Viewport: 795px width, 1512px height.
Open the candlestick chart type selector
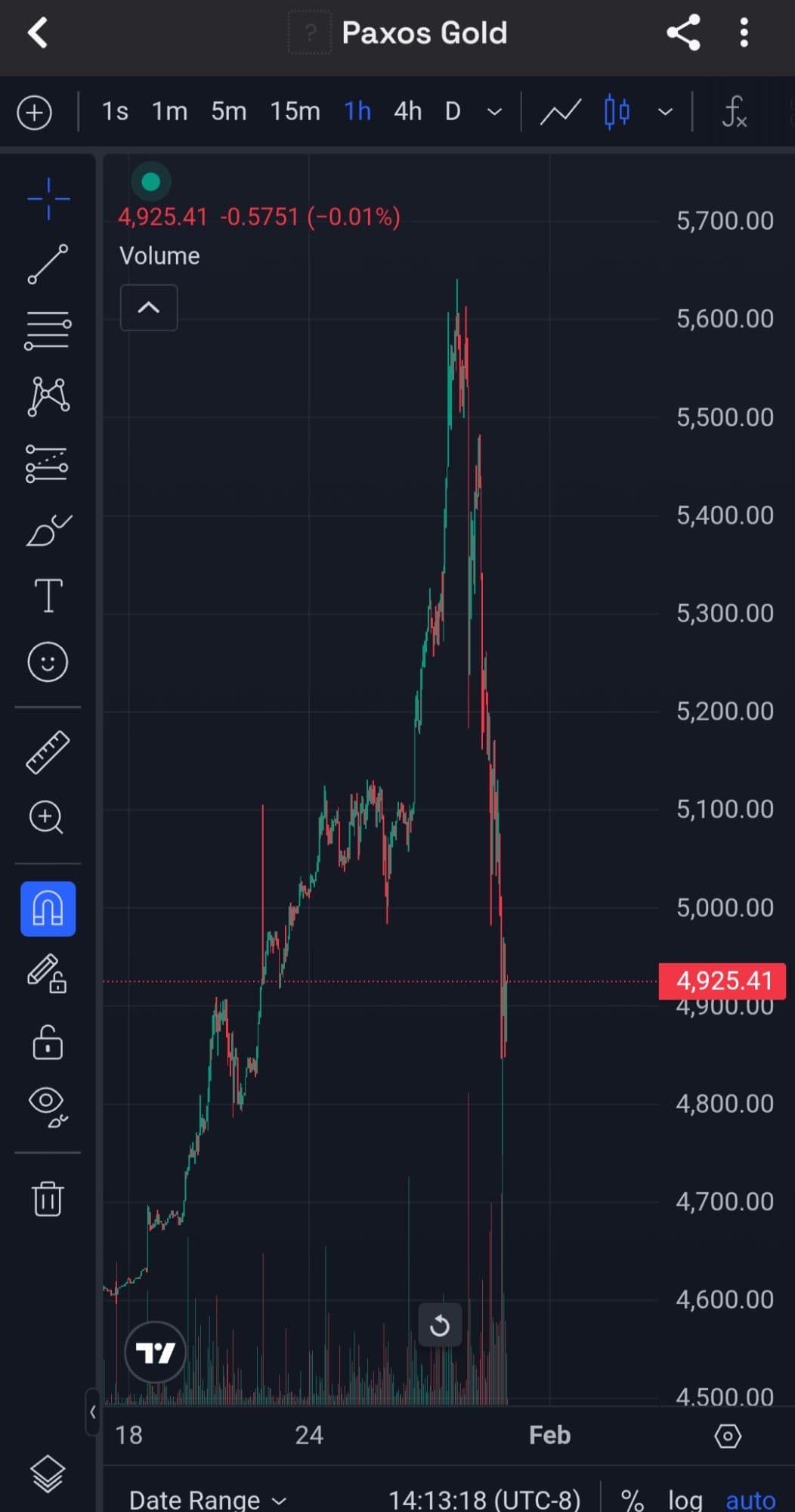(617, 112)
